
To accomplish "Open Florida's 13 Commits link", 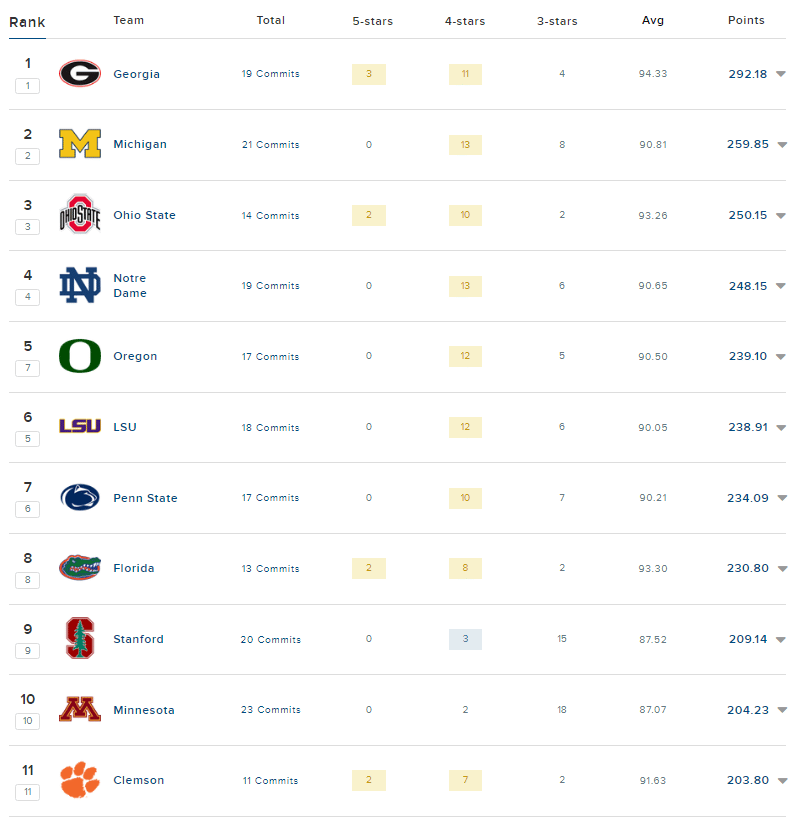I will (270, 568).
